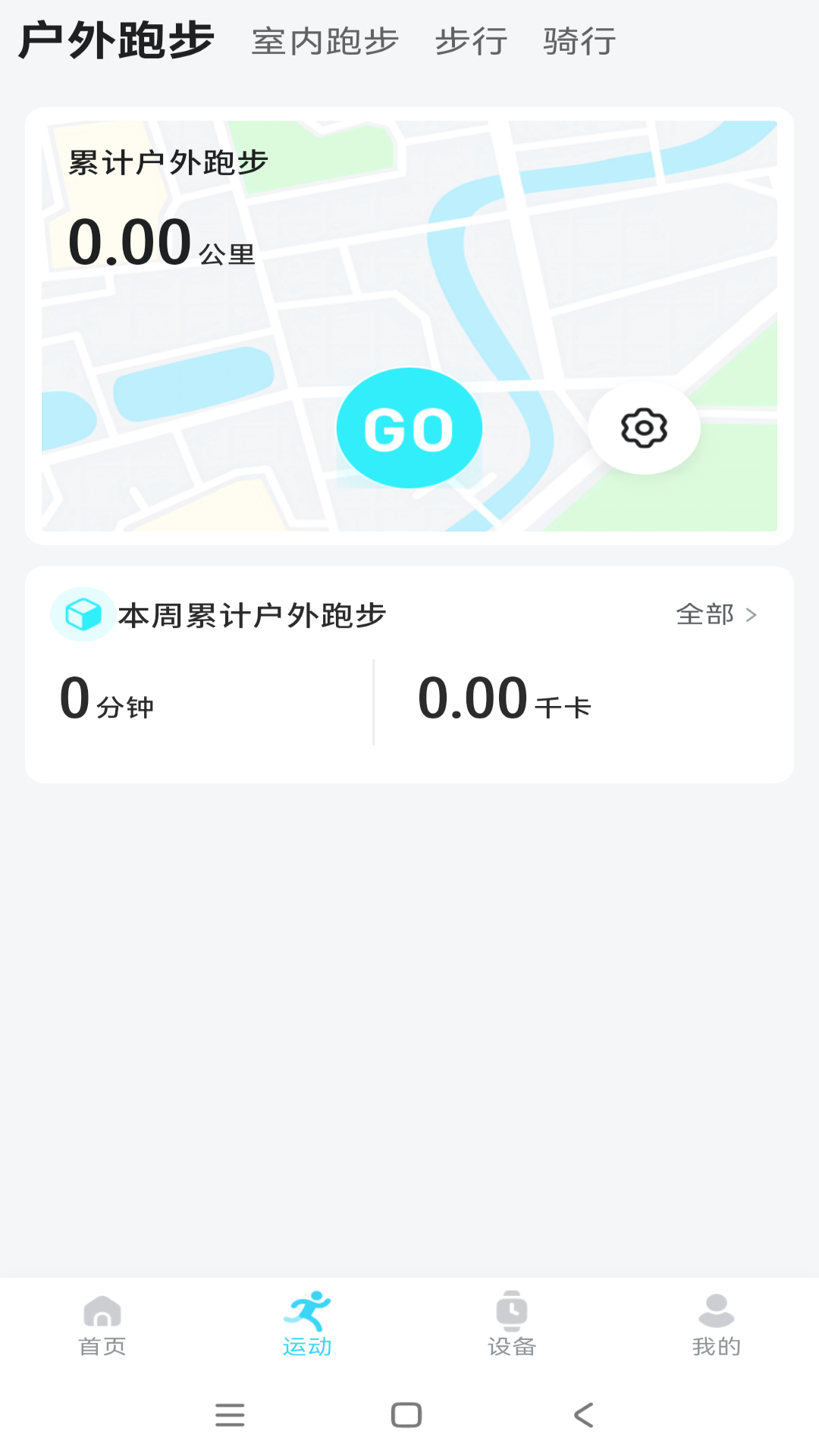Open 全部 to view all run records
The image size is (819, 1456).
tap(705, 615)
